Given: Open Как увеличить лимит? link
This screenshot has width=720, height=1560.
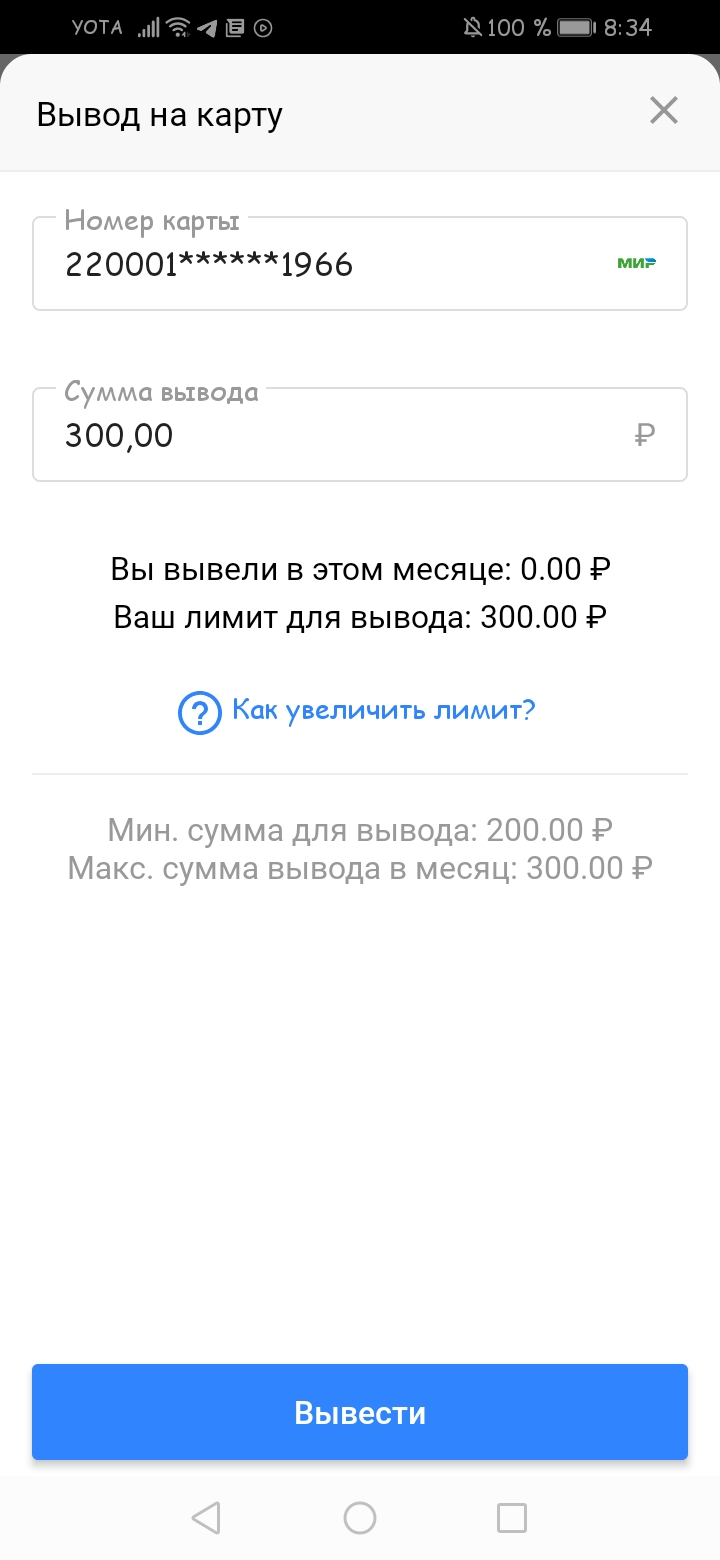Looking at the screenshot, I should click(x=357, y=712).
